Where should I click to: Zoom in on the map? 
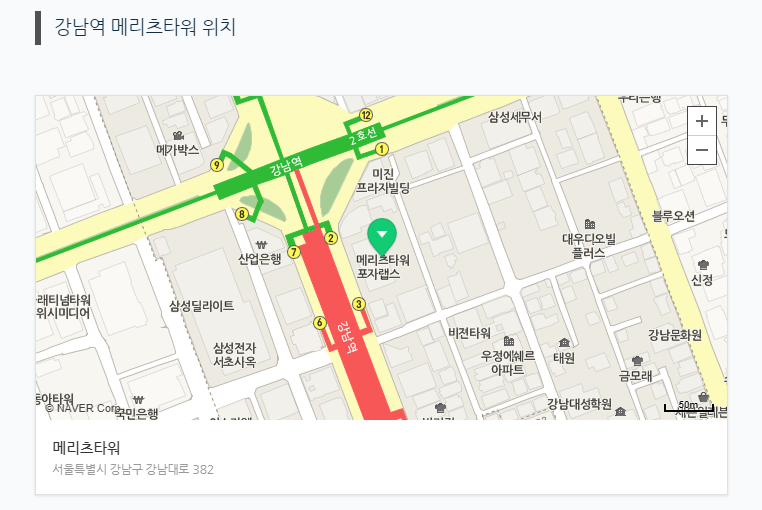[x=702, y=120]
